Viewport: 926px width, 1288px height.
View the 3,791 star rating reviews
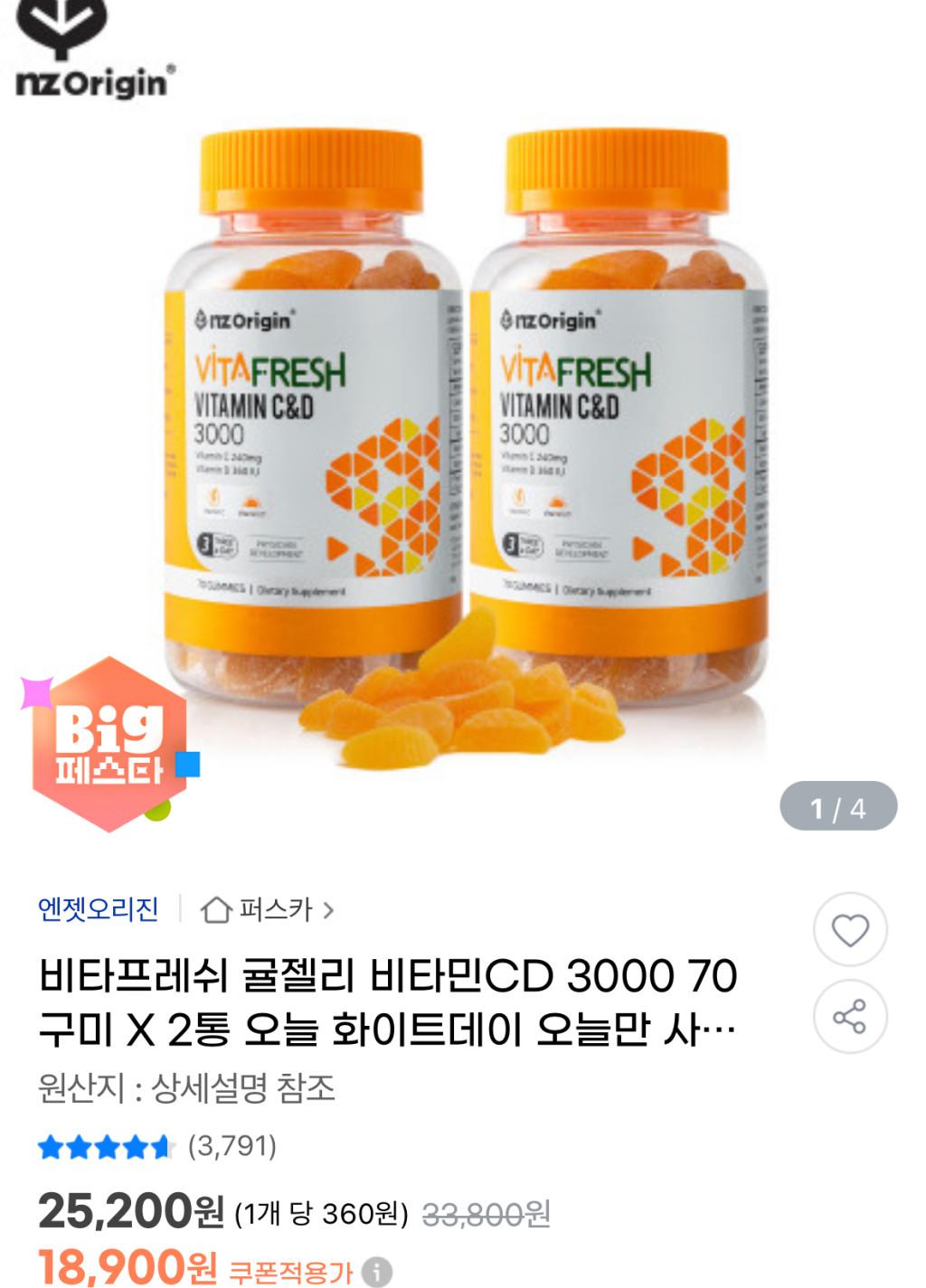156,1147
